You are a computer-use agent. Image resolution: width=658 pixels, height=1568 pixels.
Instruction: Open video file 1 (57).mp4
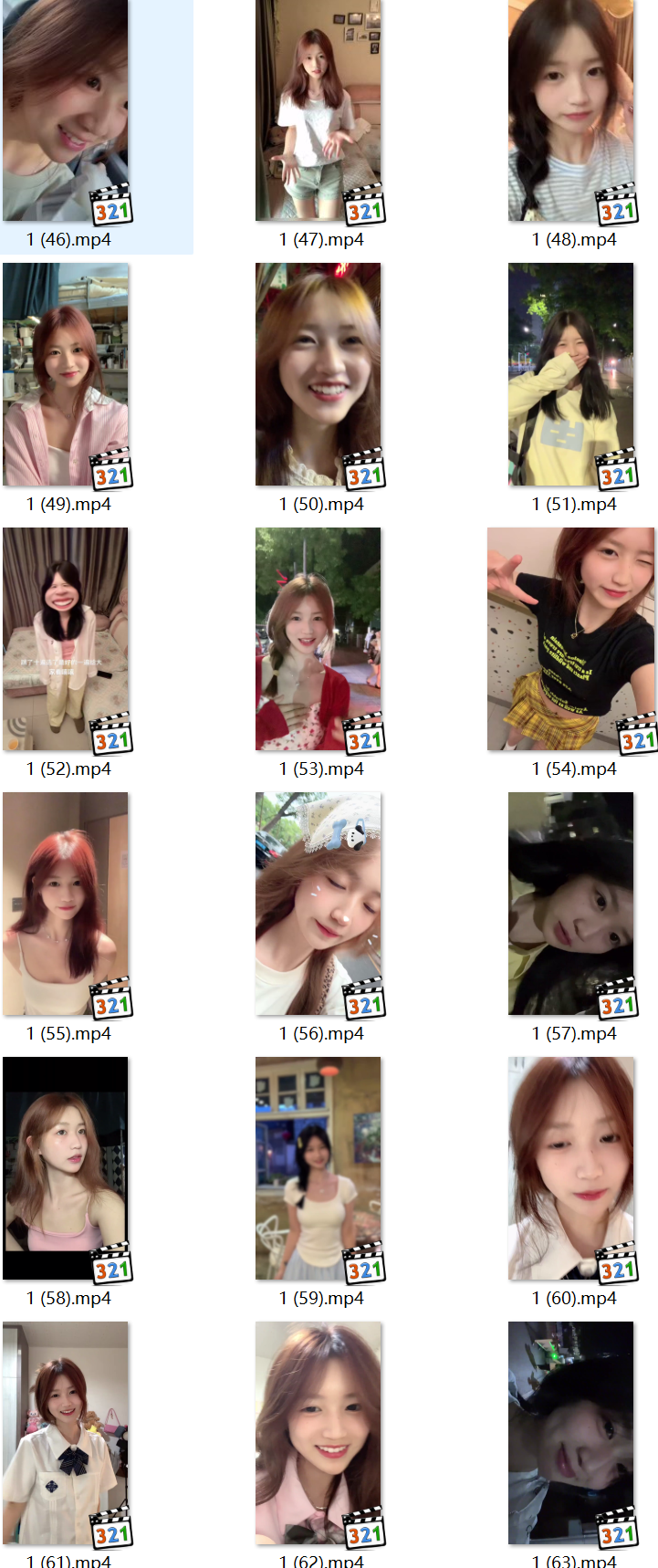571,904
